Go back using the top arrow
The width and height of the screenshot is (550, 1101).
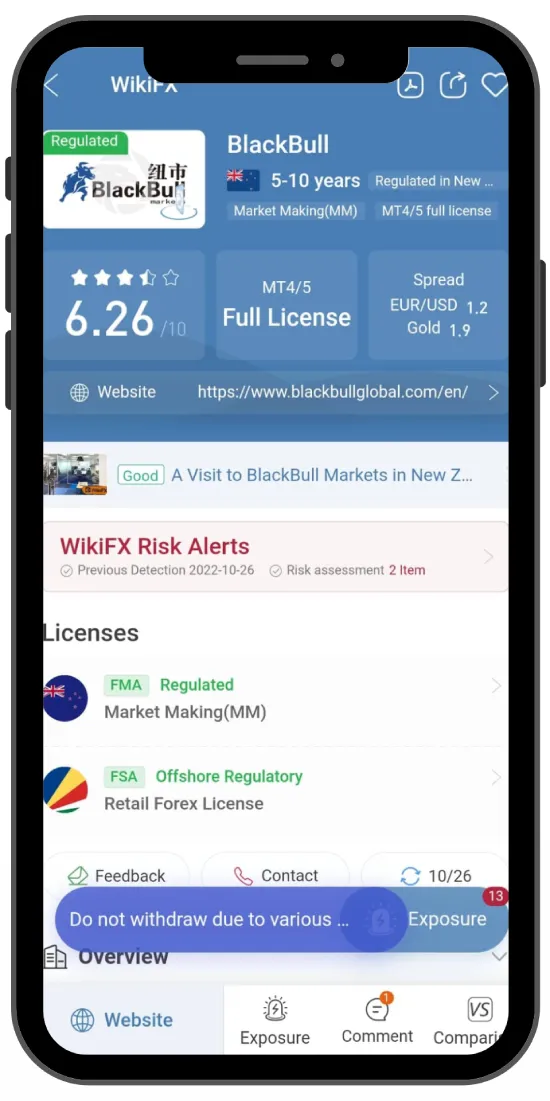click(x=51, y=86)
